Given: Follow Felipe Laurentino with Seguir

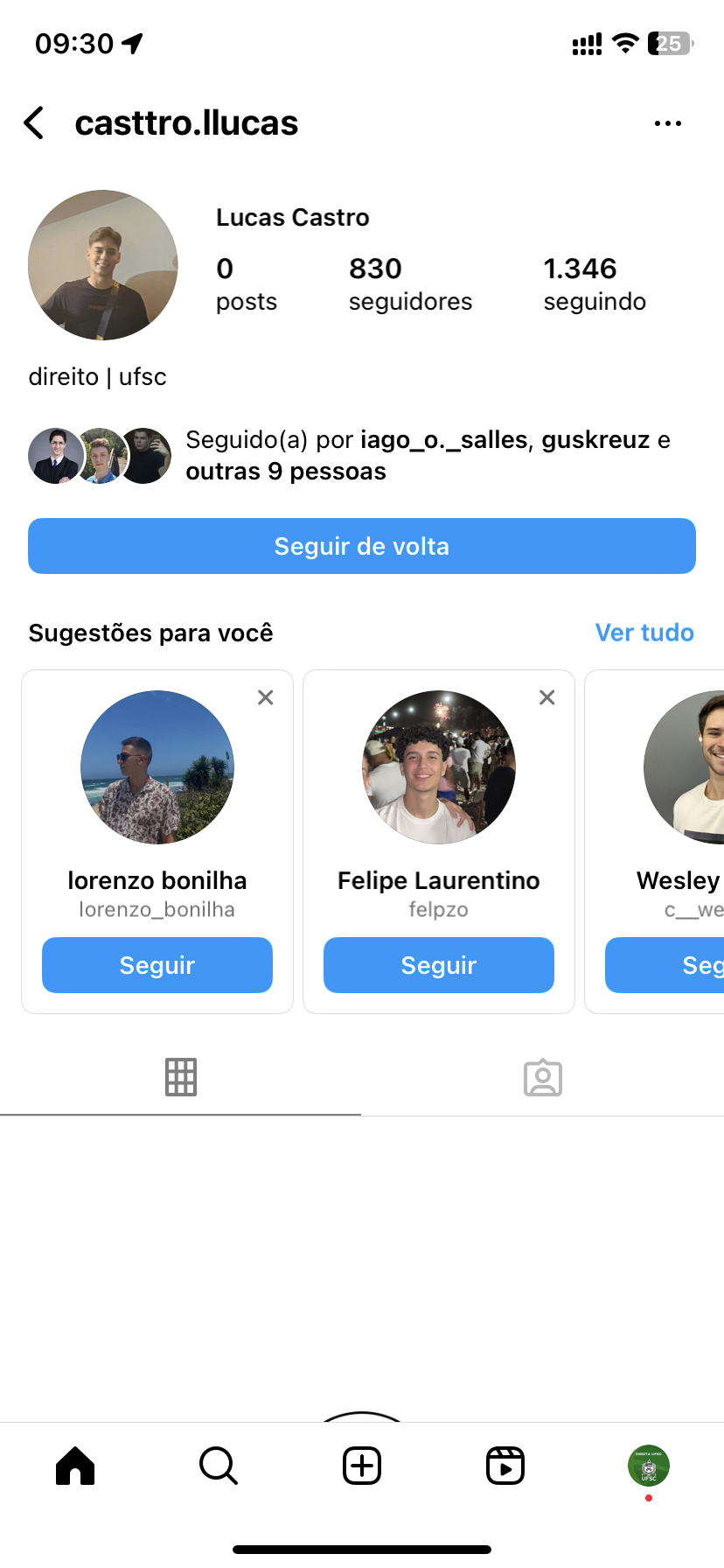Looking at the screenshot, I should click(x=439, y=965).
